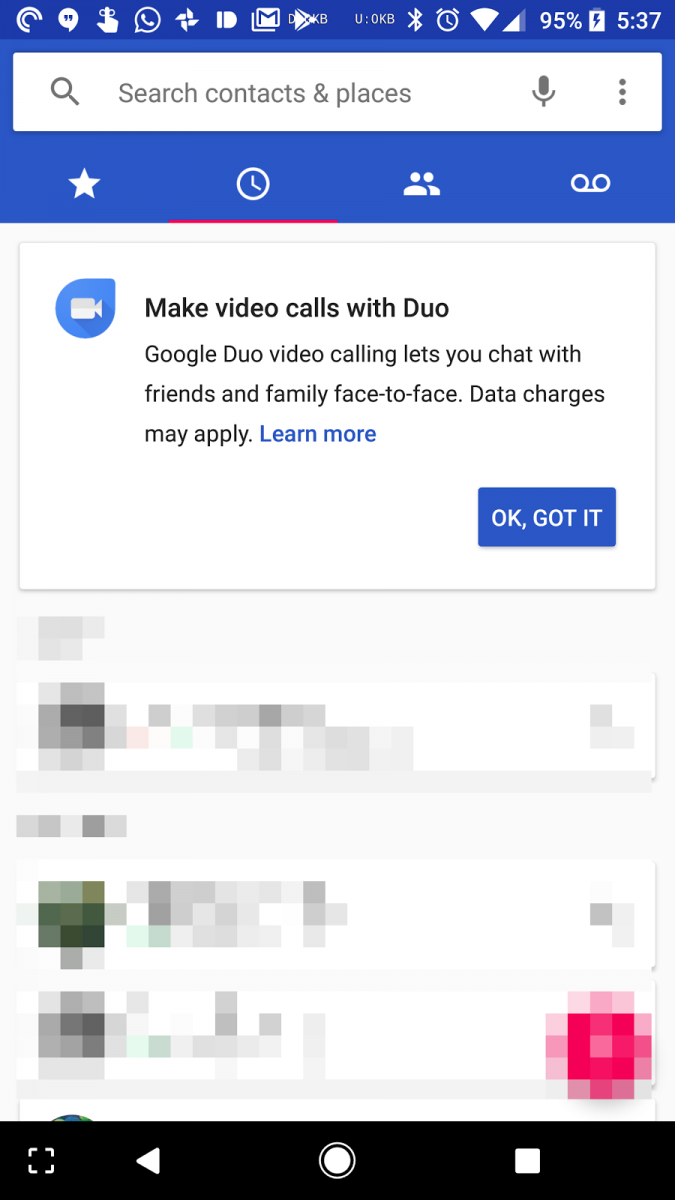Switch to the contacts tab
This screenshot has height=1200, width=675.
point(421,184)
